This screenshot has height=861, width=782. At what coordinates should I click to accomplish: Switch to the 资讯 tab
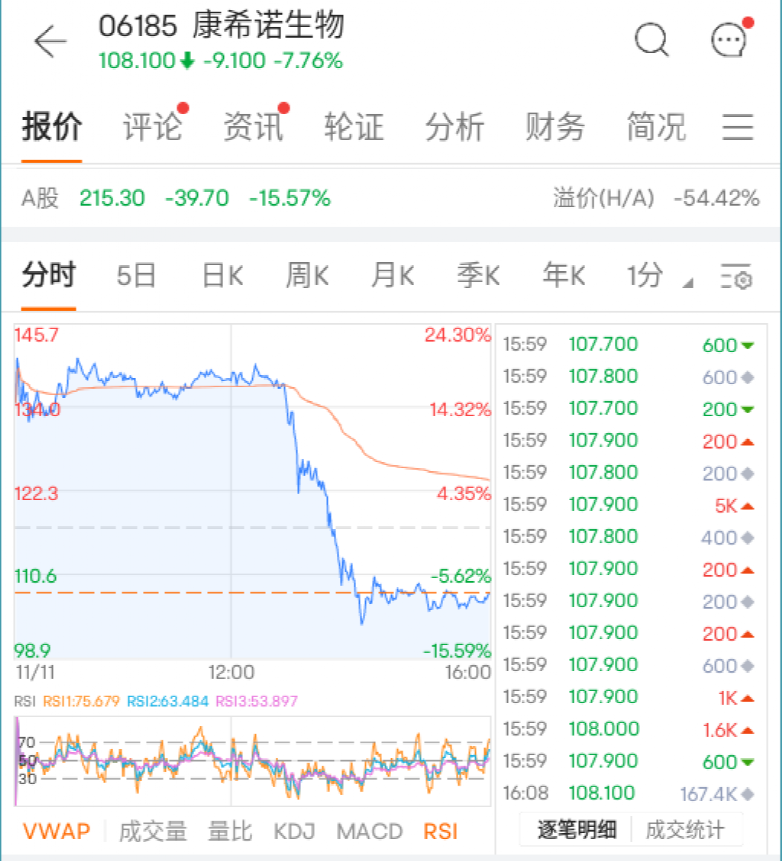[x=253, y=127]
